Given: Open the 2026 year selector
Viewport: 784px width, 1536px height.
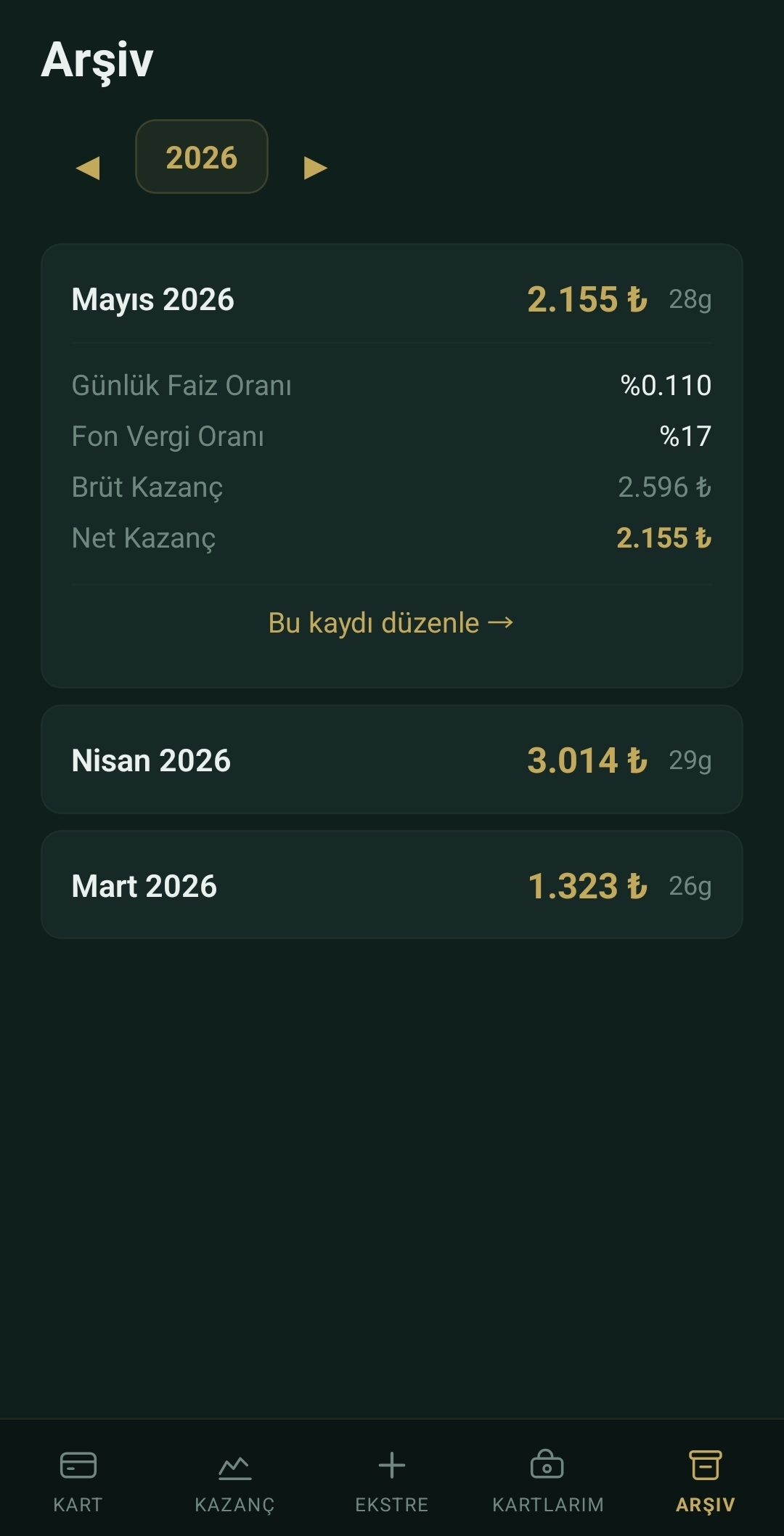Looking at the screenshot, I should [x=202, y=157].
